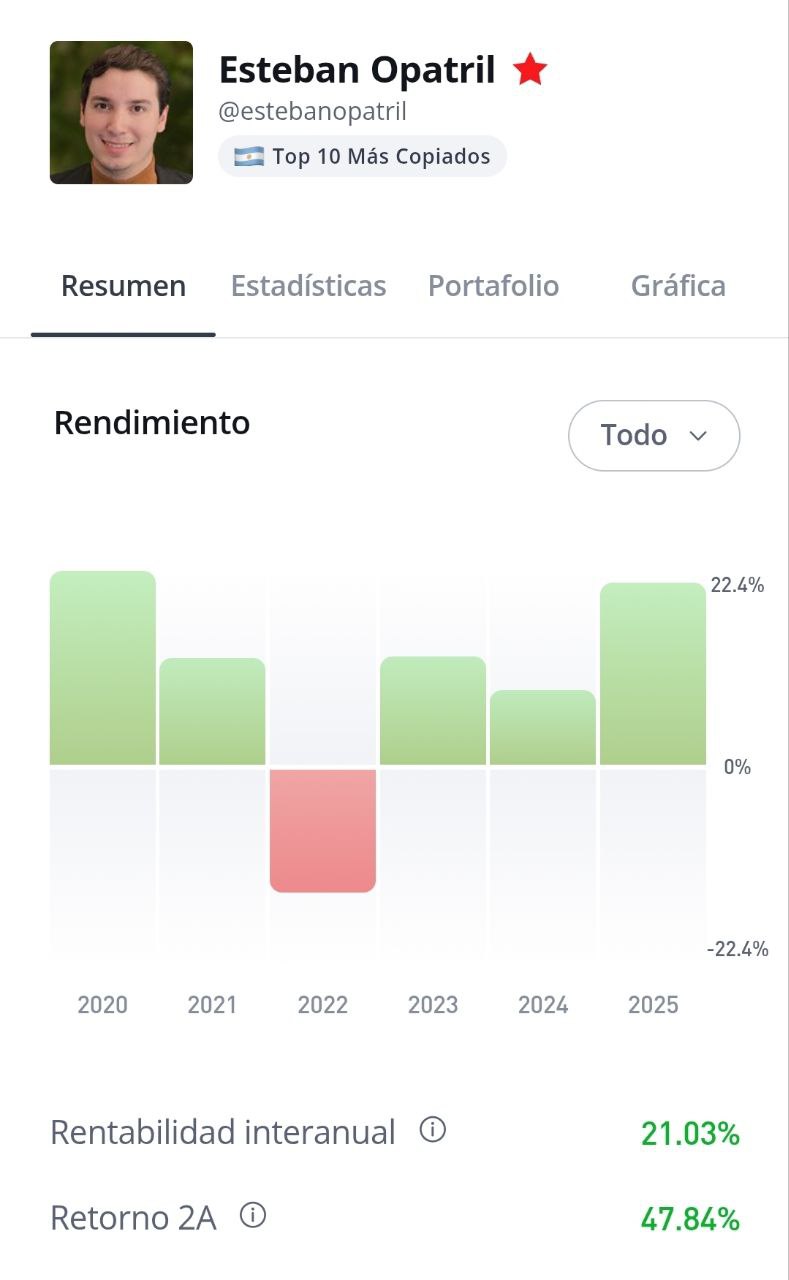Show info about Rentabilidad interanual
Viewport: 789px width, 1280px height.
[432, 1131]
